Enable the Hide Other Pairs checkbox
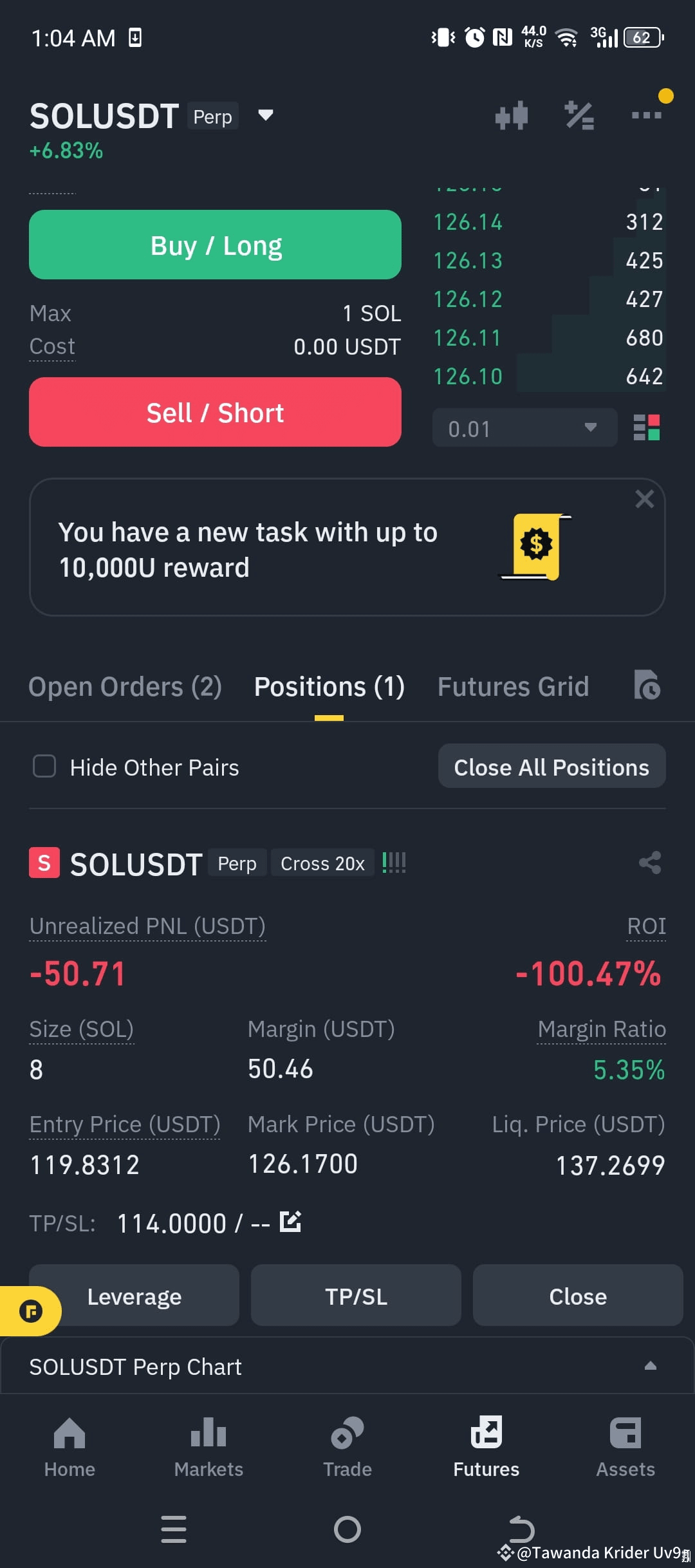Viewport: 695px width, 1568px height. click(x=44, y=767)
